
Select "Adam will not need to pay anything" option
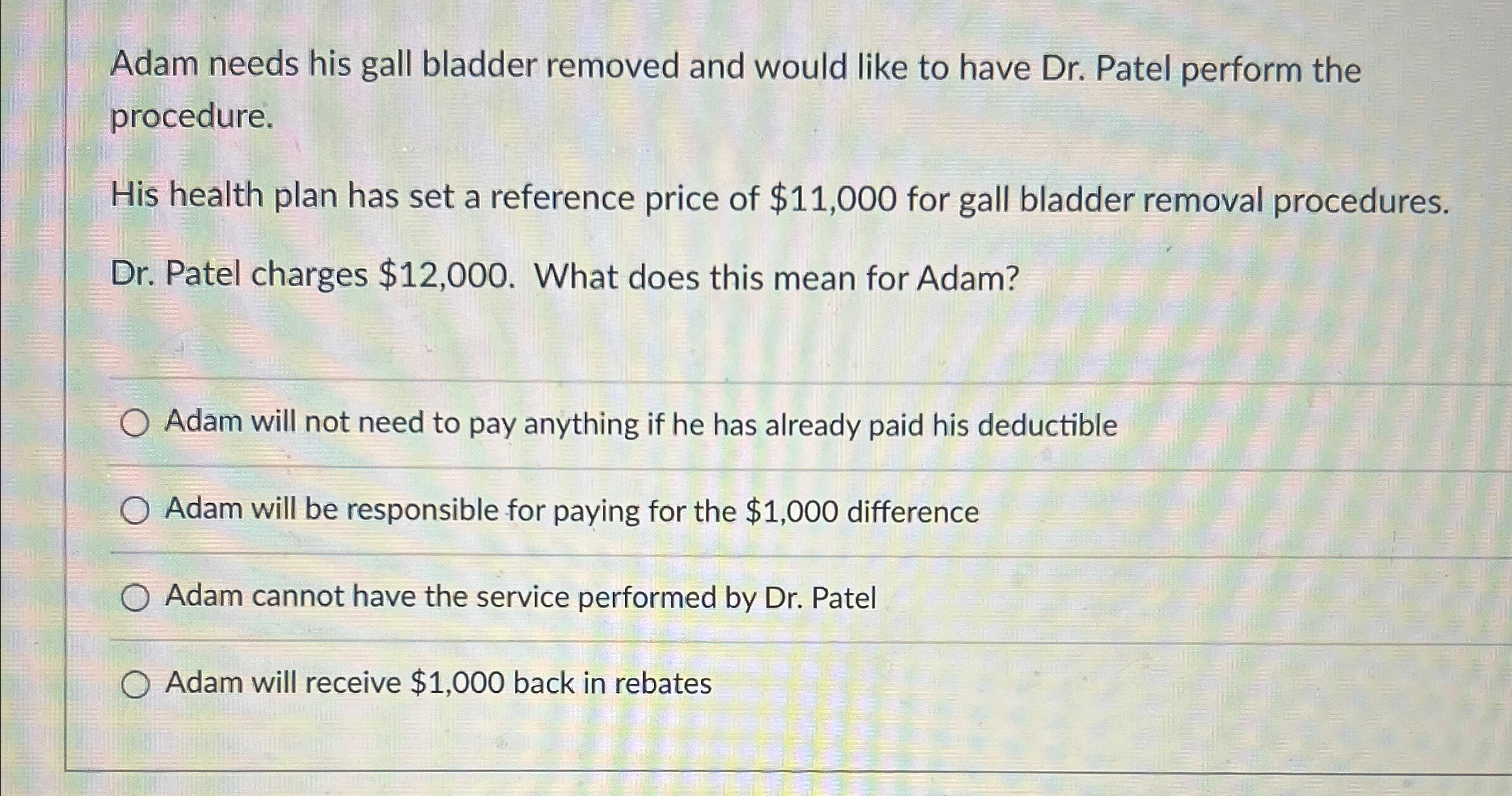click(135, 424)
